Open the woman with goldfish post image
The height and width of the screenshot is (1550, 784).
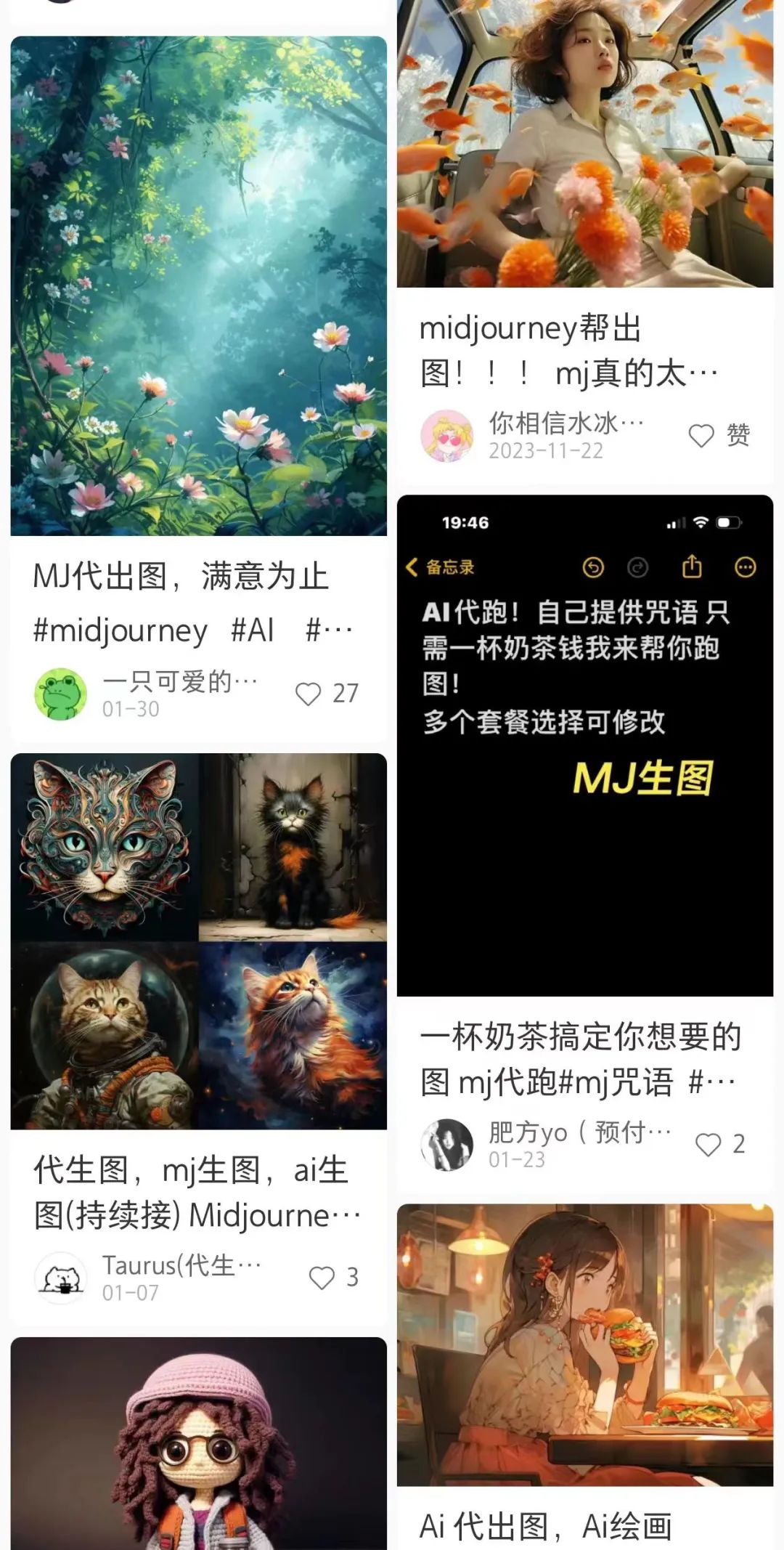point(584,145)
